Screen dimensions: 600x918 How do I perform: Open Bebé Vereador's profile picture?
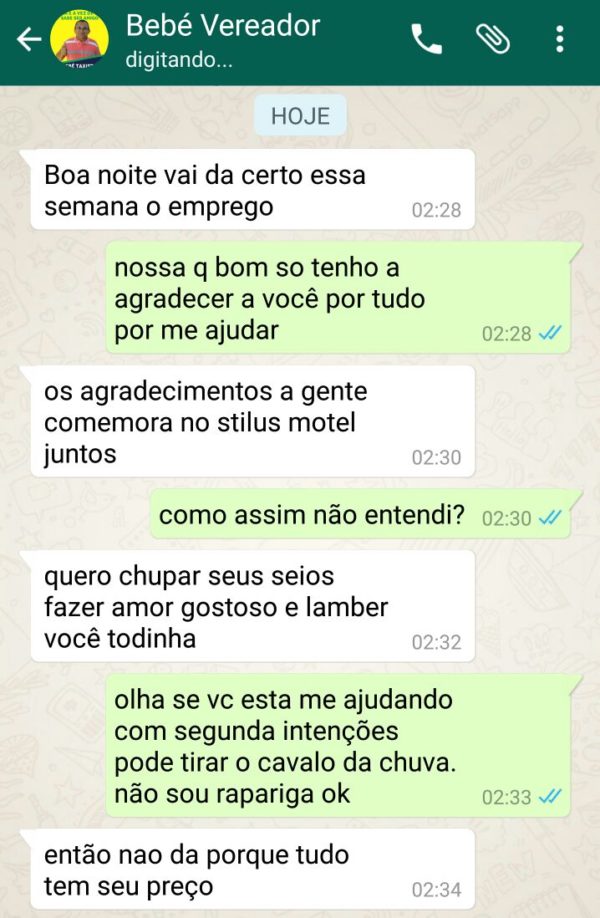[x=79, y=40]
